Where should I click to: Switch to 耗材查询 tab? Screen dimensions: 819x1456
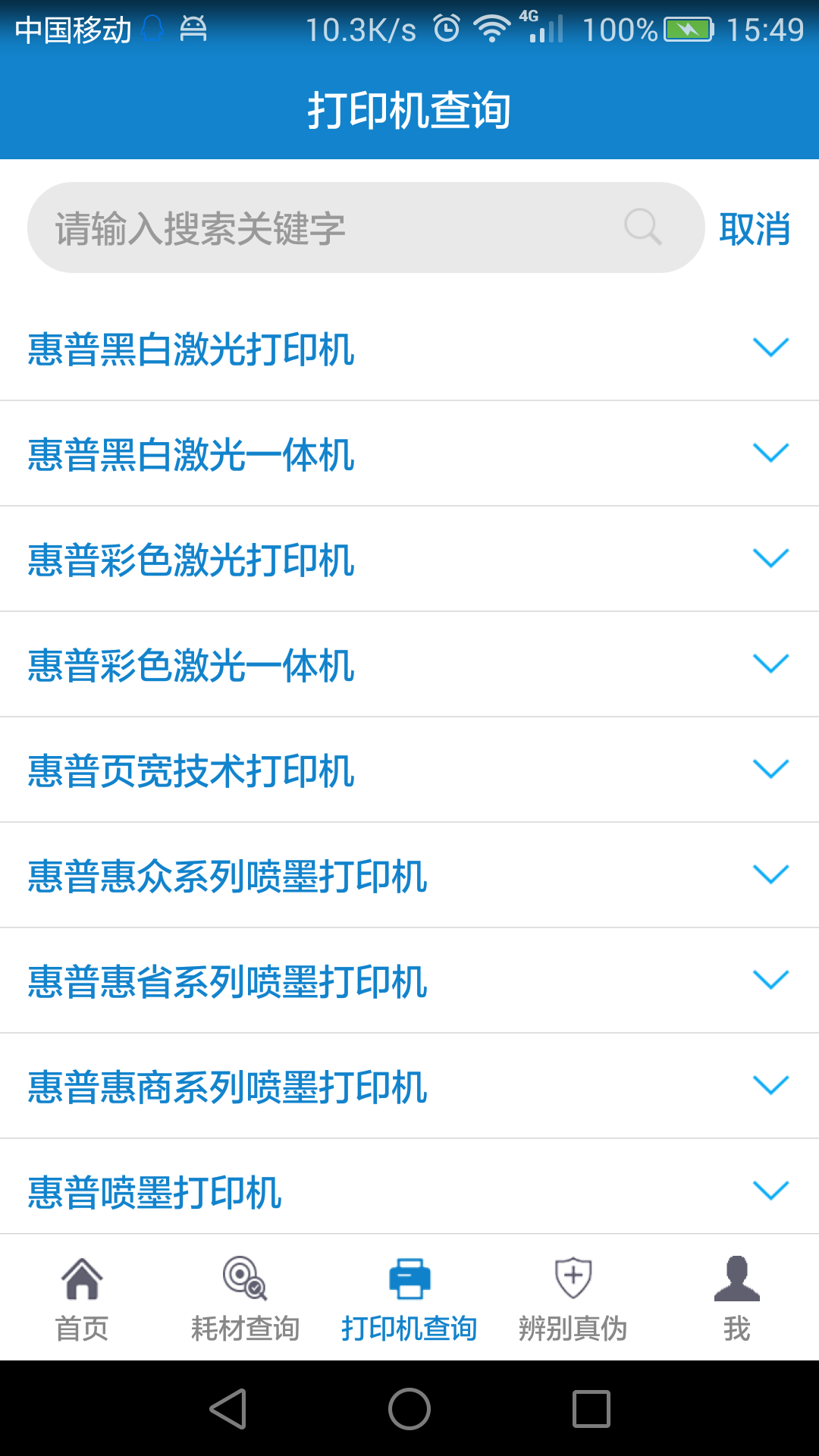pyautogui.click(x=246, y=1298)
